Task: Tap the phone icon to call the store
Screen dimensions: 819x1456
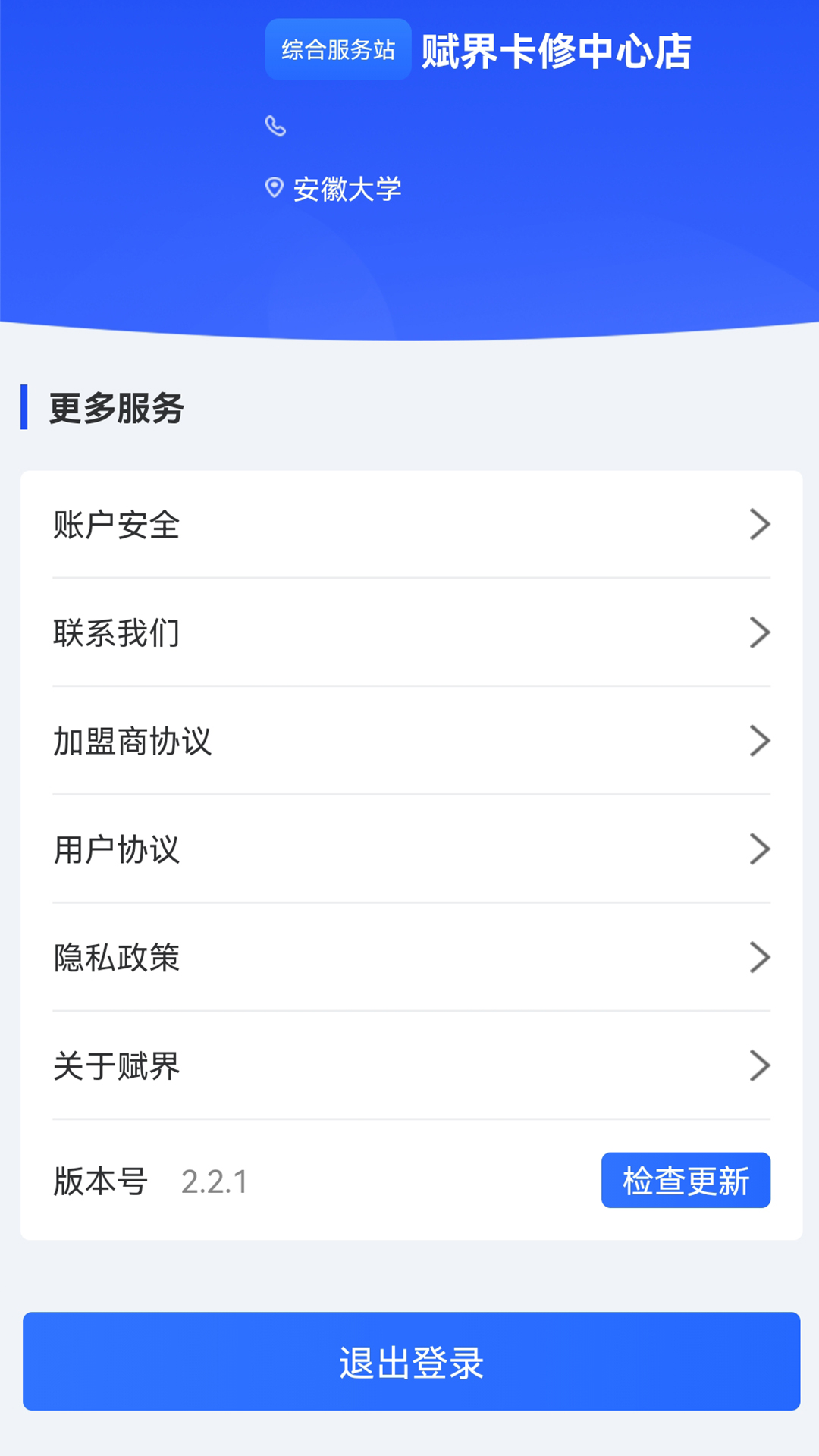Action: (275, 126)
